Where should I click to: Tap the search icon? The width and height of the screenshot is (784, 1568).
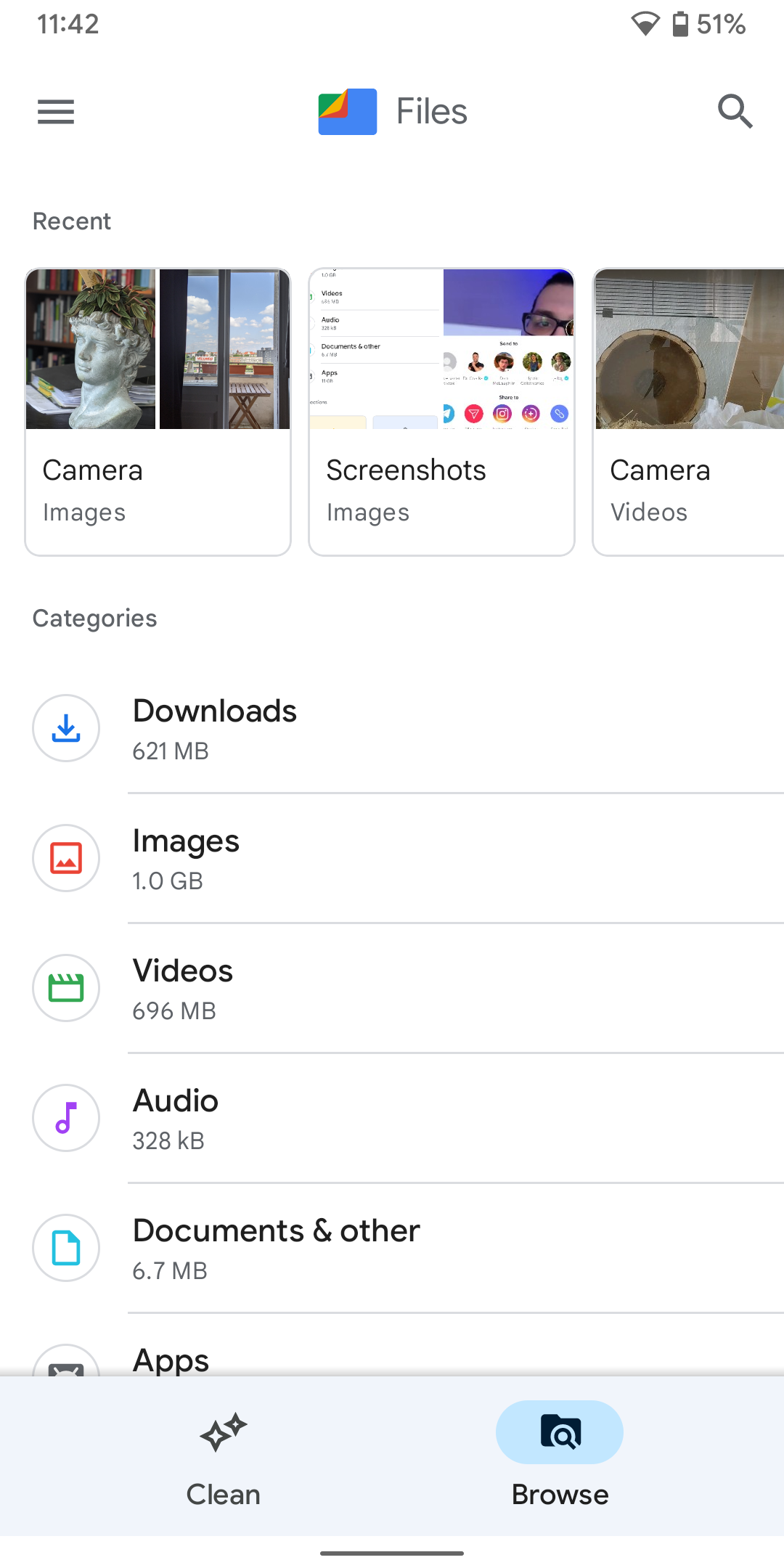click(735, 112)
